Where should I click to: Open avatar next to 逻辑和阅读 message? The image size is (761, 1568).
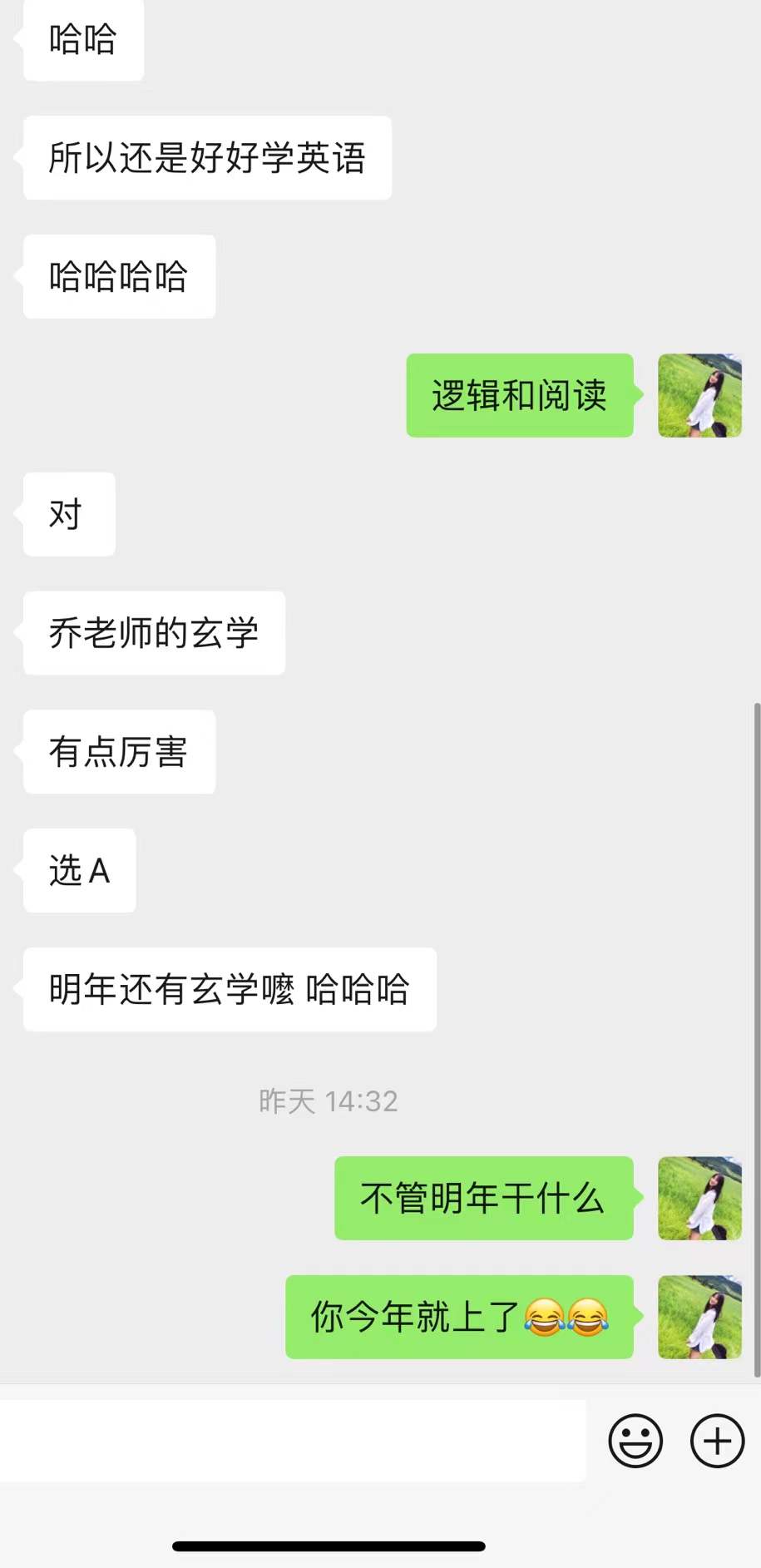[699, 395]
